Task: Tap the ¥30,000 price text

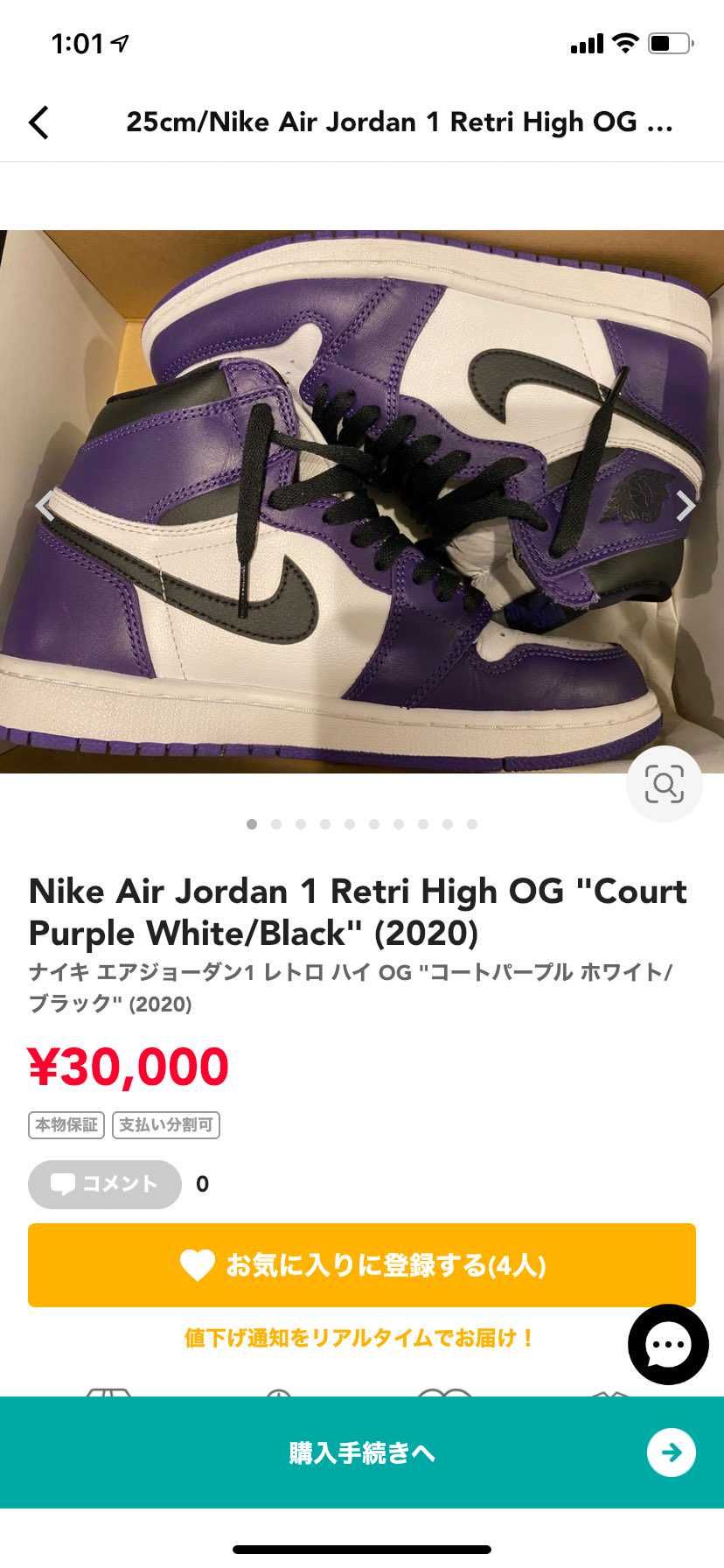Action: click(x=128, y=1066)
